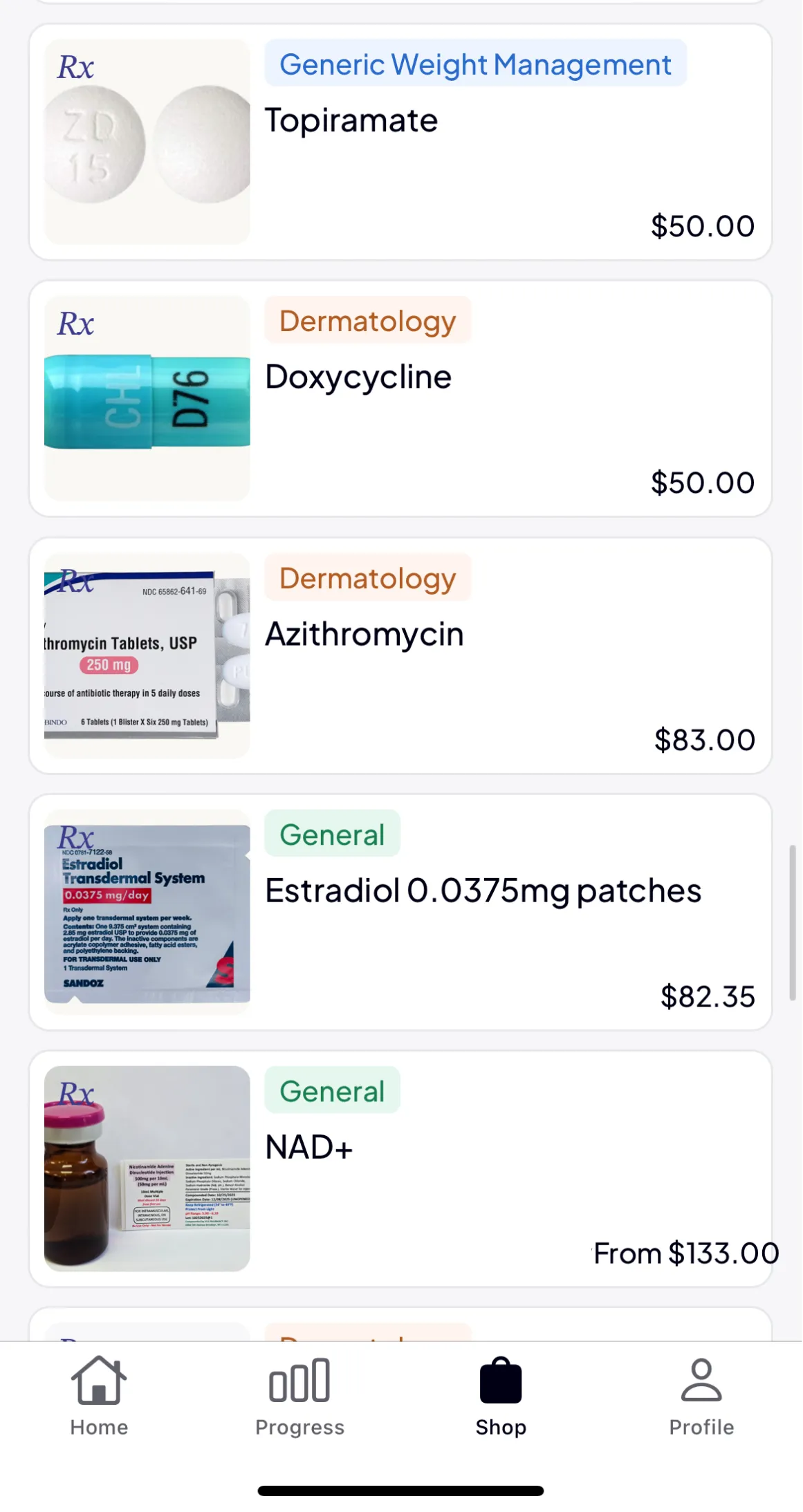Open the Topiramate product card
803x1512 pixels.
coord(400,142)
